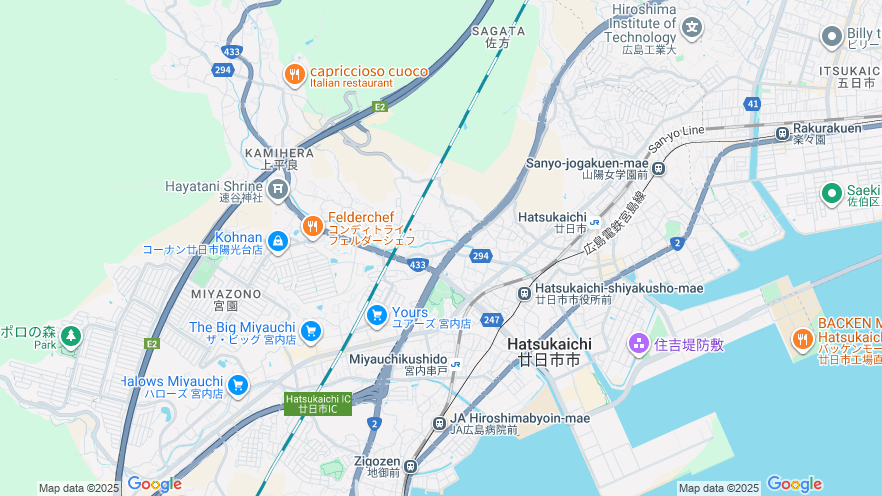Tap the Sanyo-jogakuen-mae station icon
Image resolution: width=882 pixels, height=496 pixels.
(658, 168)
